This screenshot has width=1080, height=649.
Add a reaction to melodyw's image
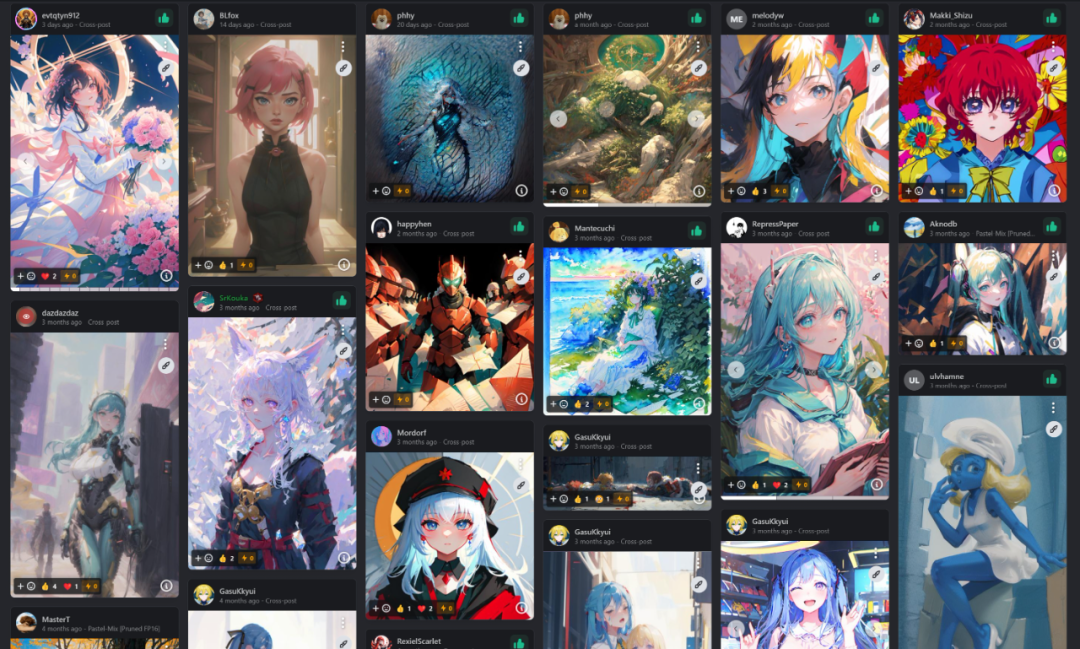tap(731, 191)
